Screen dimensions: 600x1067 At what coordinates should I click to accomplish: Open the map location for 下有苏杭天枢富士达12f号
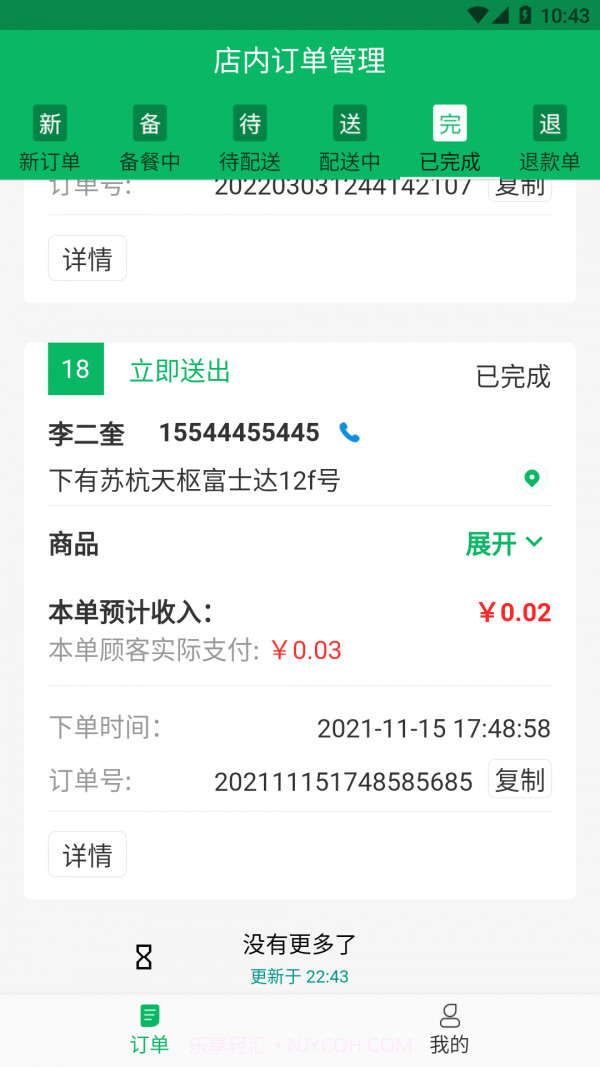[x=532, y=479]
